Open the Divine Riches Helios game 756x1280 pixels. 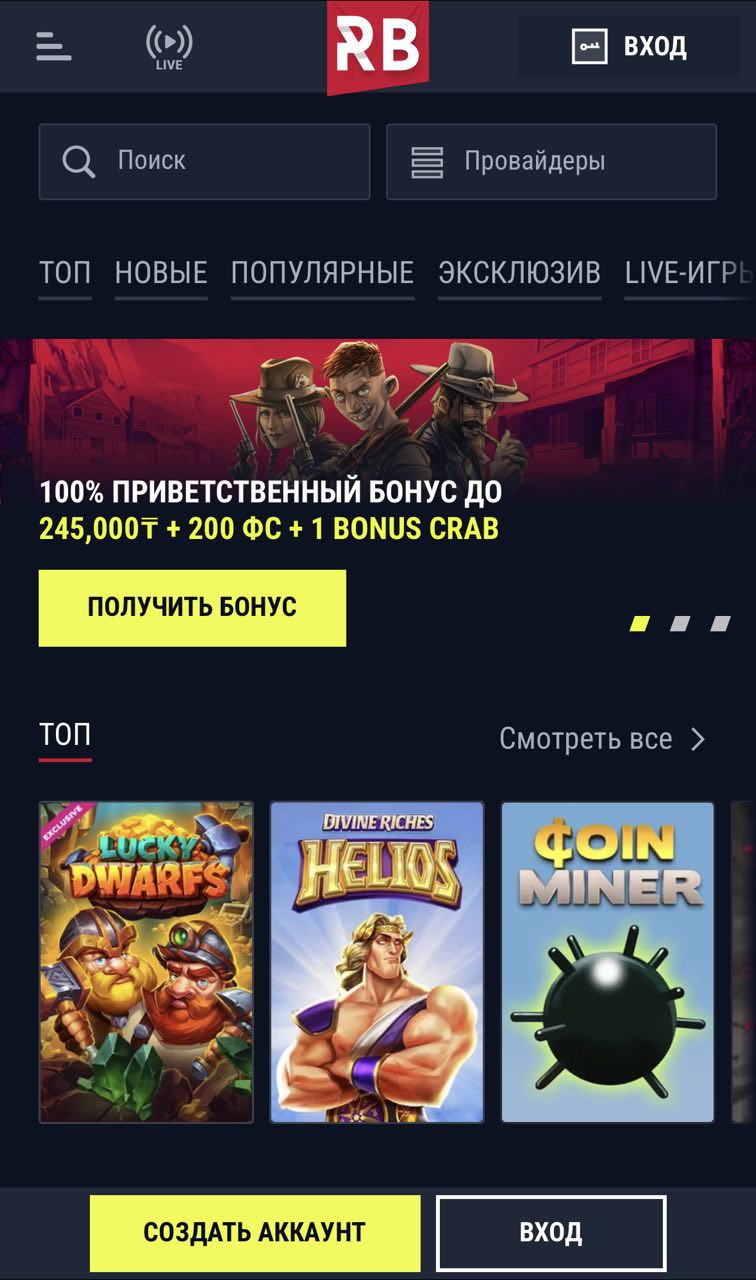pos(377,962)
